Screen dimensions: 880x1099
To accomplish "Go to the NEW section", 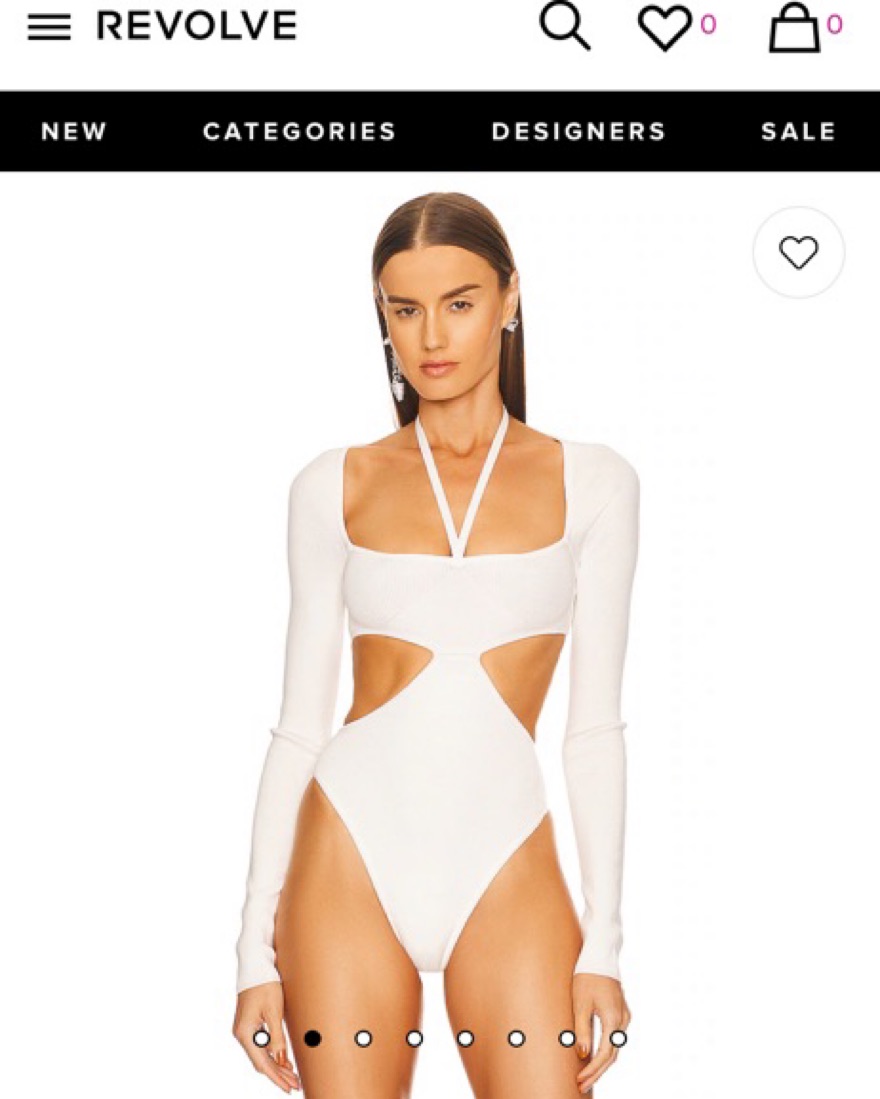I will pyautogui.click(x=74, y=131).
